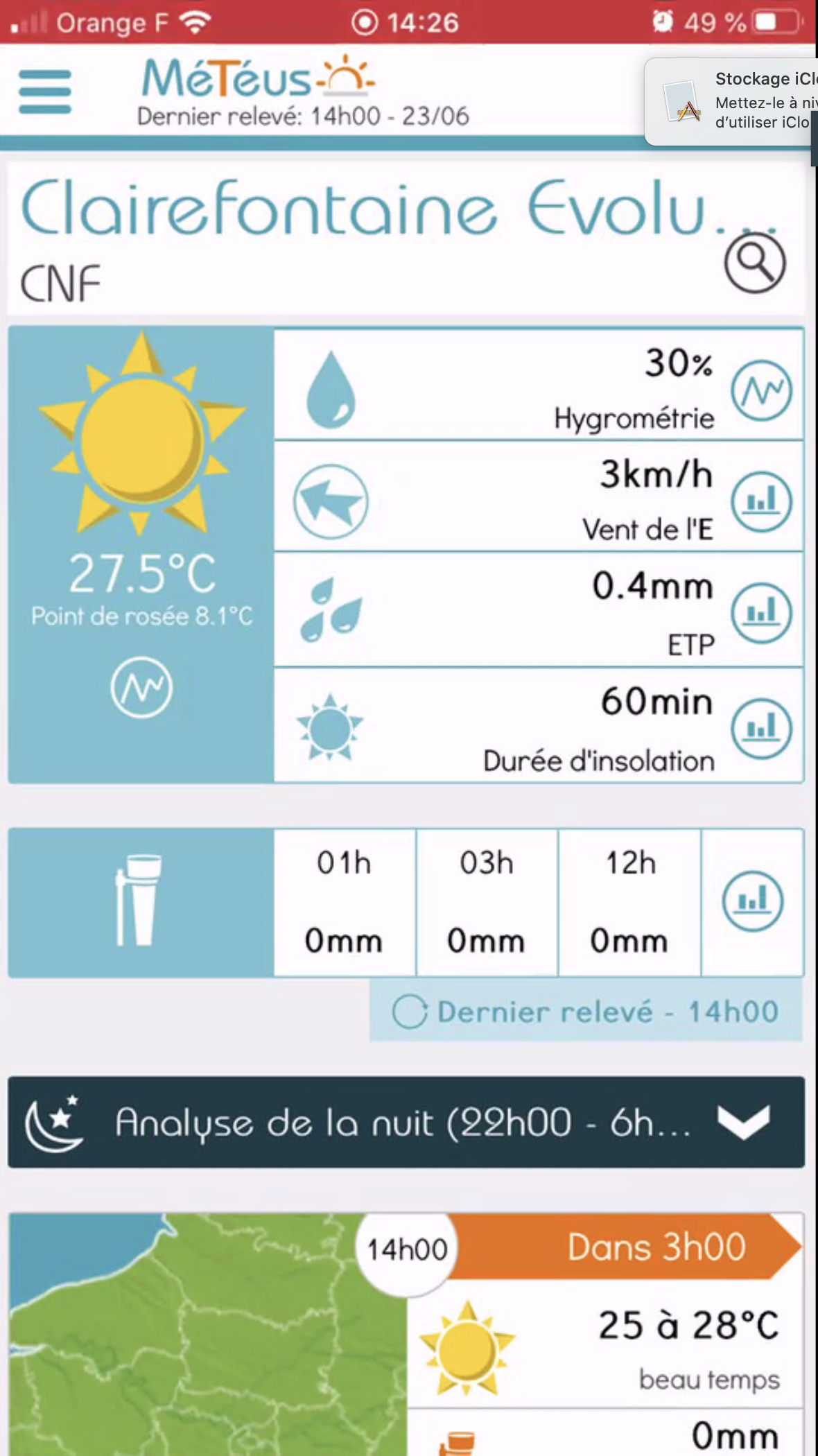Open the hamburger navigation menu
The width and height of the screenshot is (818, 1456).
(x=45, y=90)
